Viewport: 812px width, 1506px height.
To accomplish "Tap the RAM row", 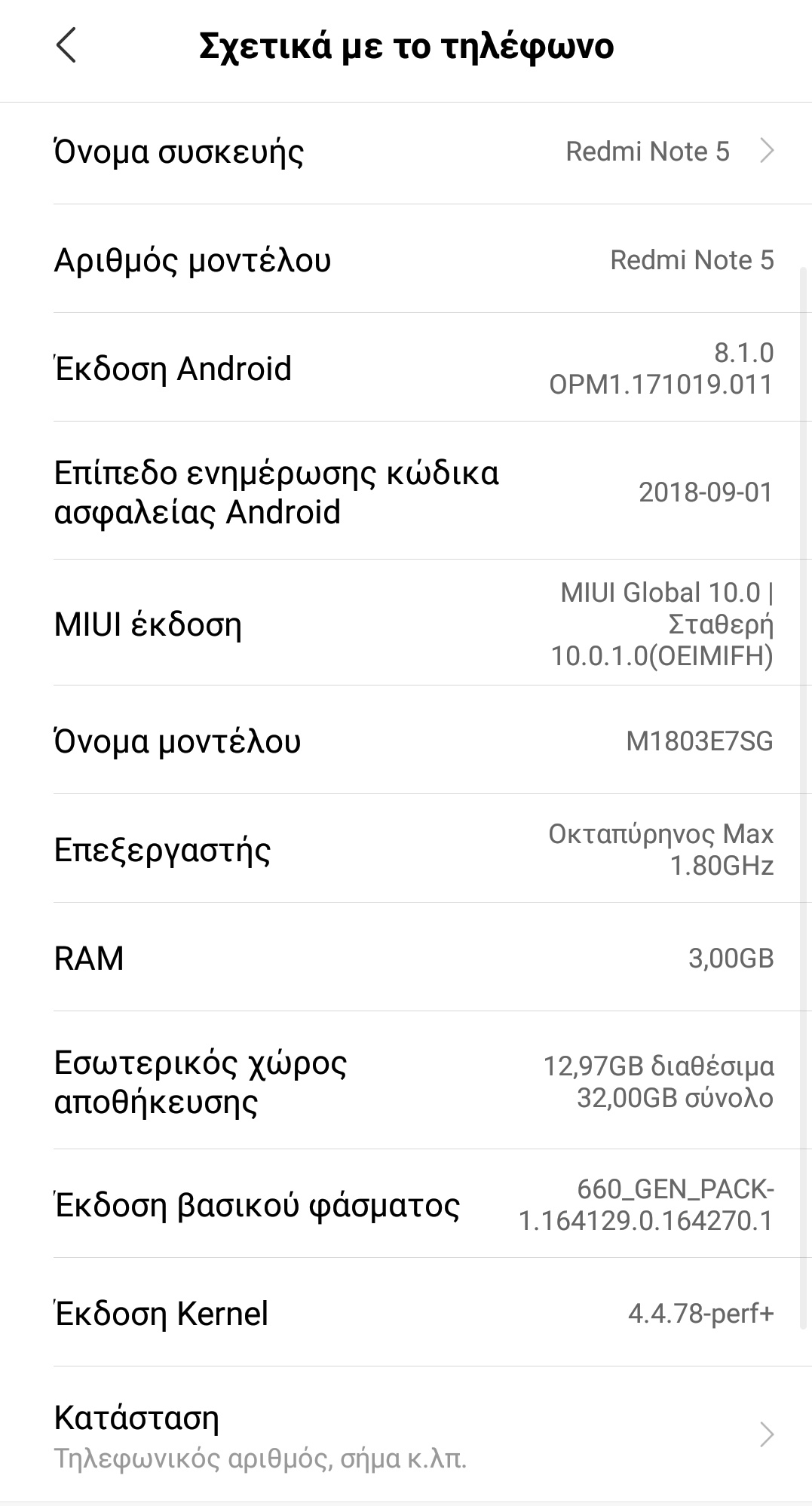I will tap(407, 958).
